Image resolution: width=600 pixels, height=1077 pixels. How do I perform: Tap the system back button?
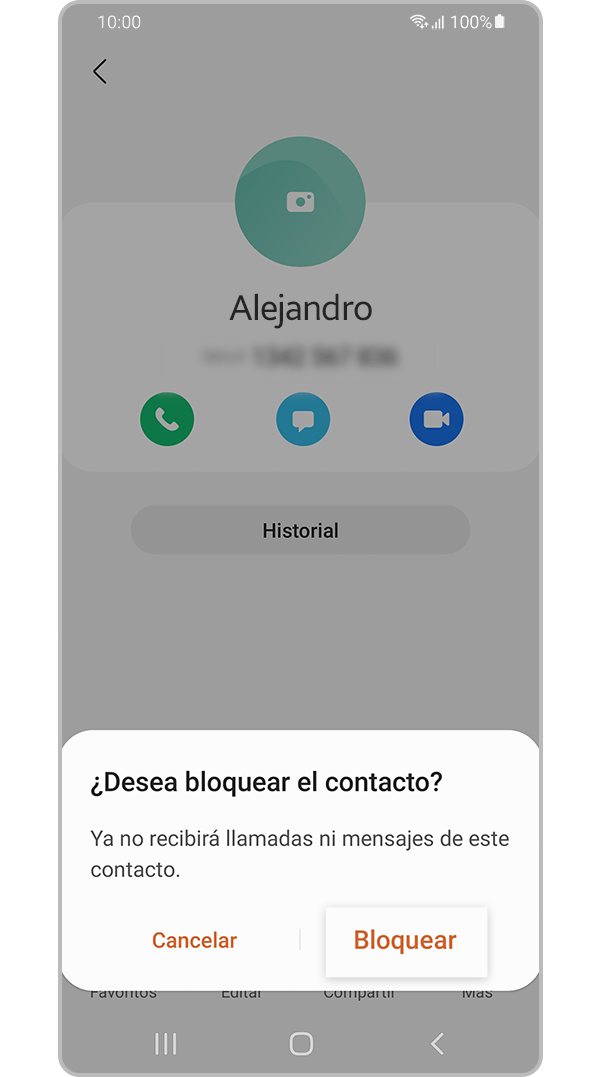436,1044
